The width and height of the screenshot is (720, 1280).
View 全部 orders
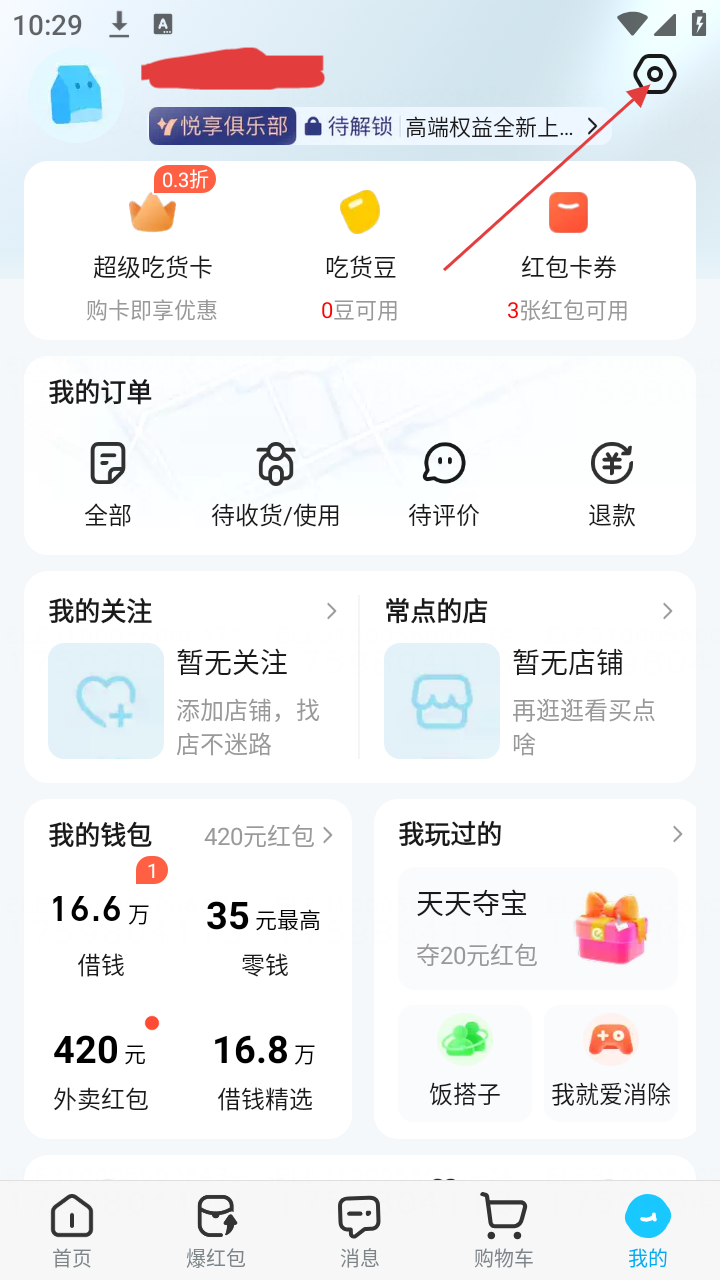pyautogui.click(x=108, y=485)
